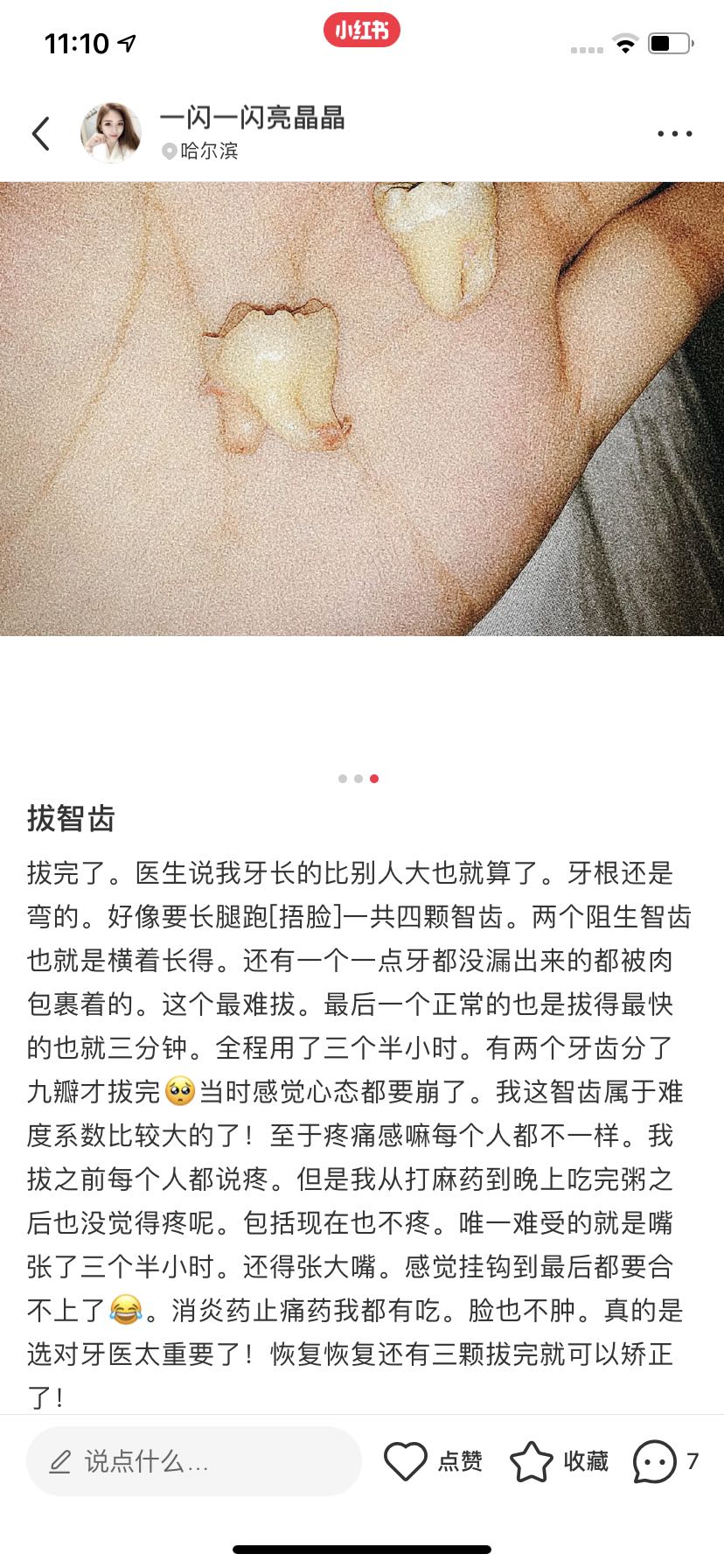Open the comments bubble showing 7
Viewport: 724px width, 1568px height.
[x=655, y=1460]
